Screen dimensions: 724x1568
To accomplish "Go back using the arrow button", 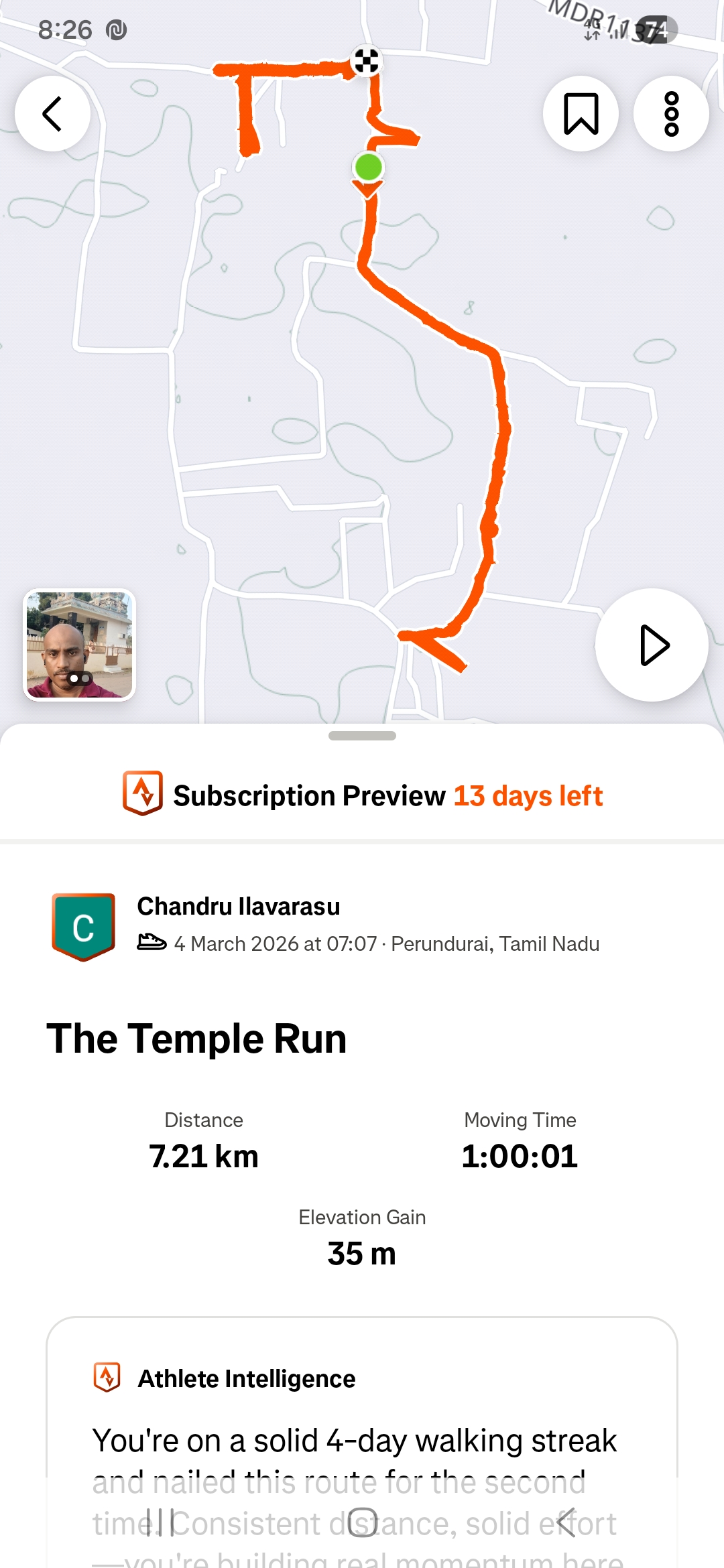I will [x=52, y=113].
